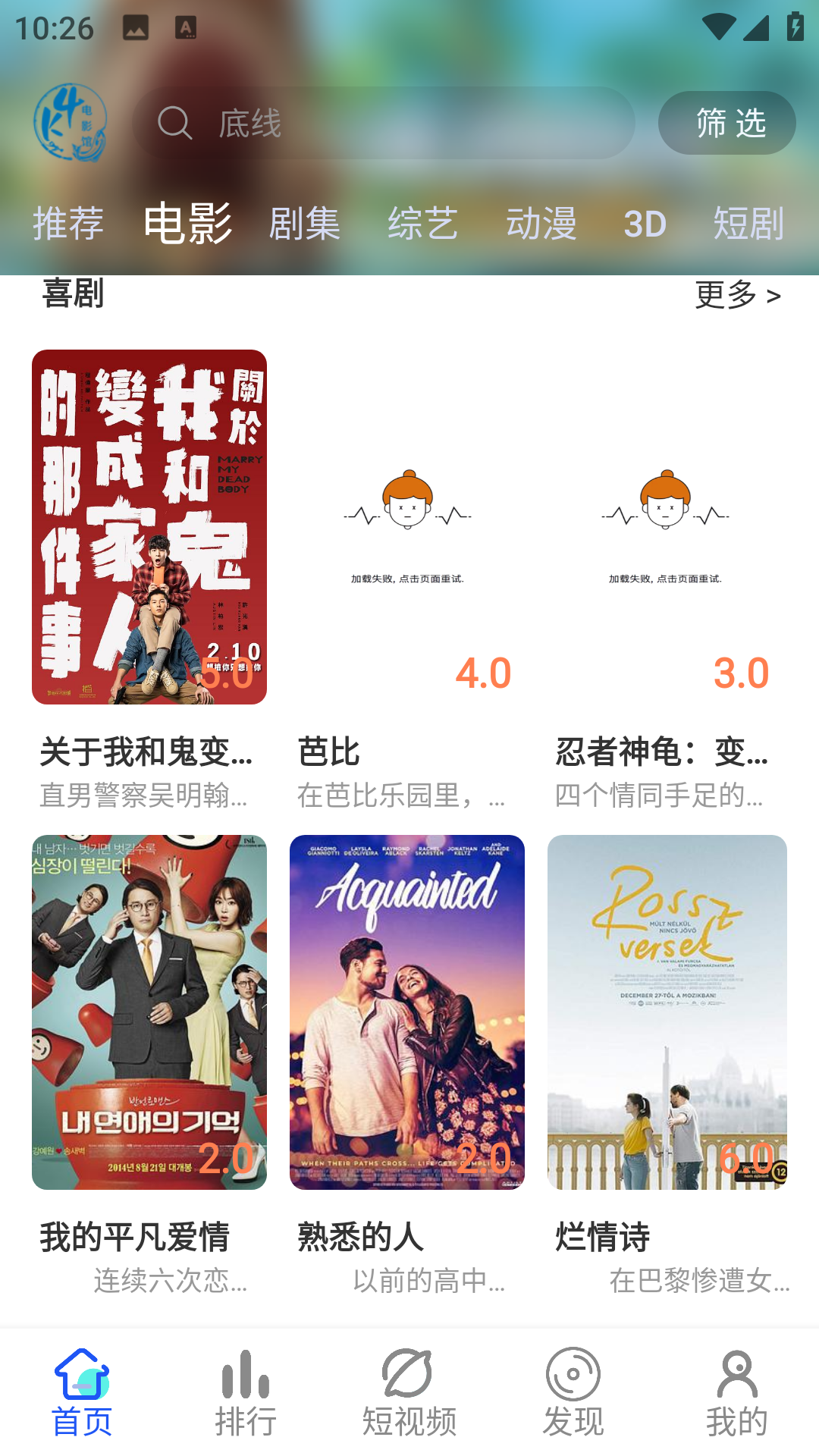Screen dimensions: 819x1456
Task: Open the 3D category tab
Action: point(645,224)
